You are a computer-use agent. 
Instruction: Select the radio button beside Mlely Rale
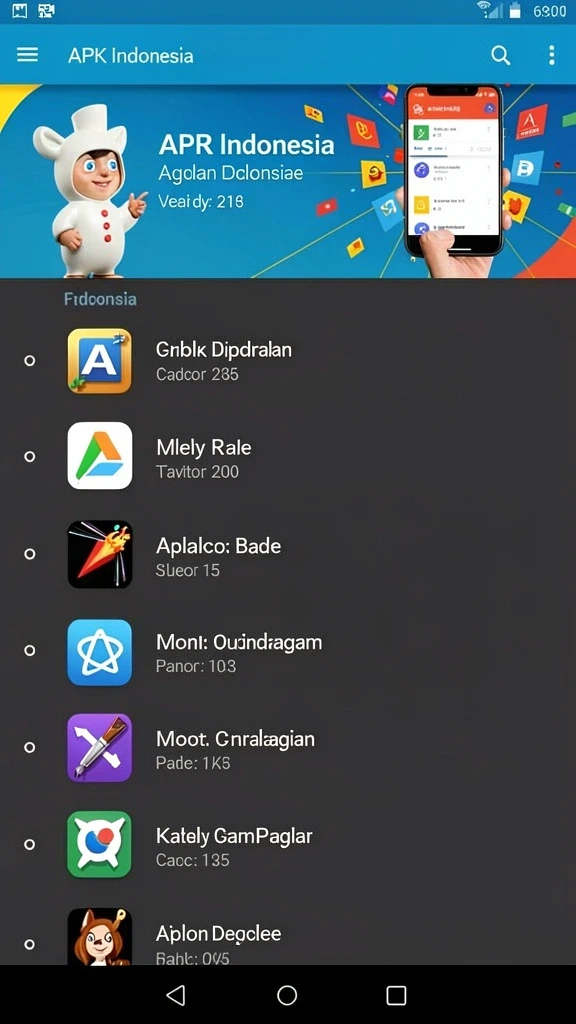click(x=29, y=456)
